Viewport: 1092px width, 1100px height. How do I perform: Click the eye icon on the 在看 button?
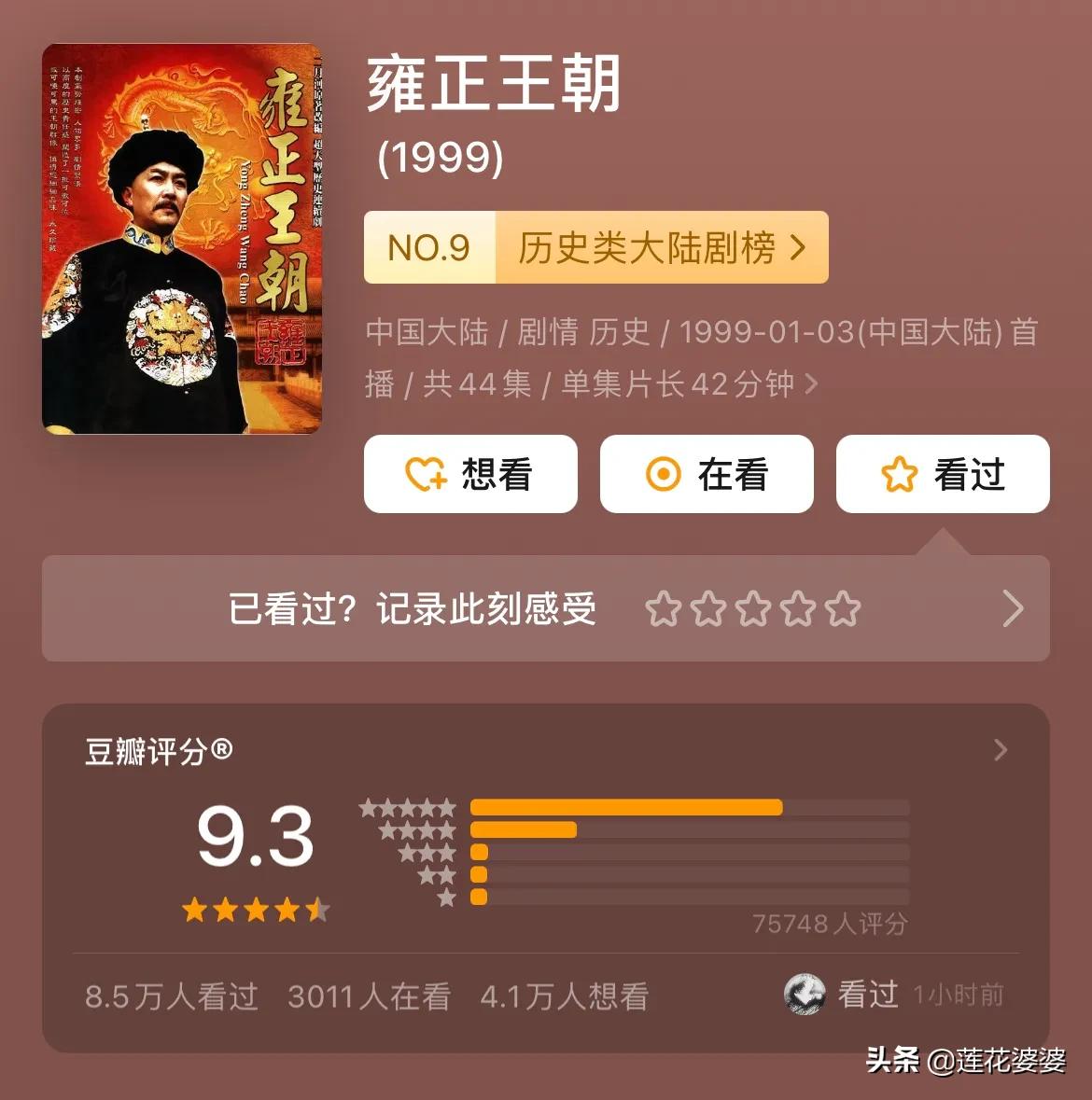coord(664,474)
